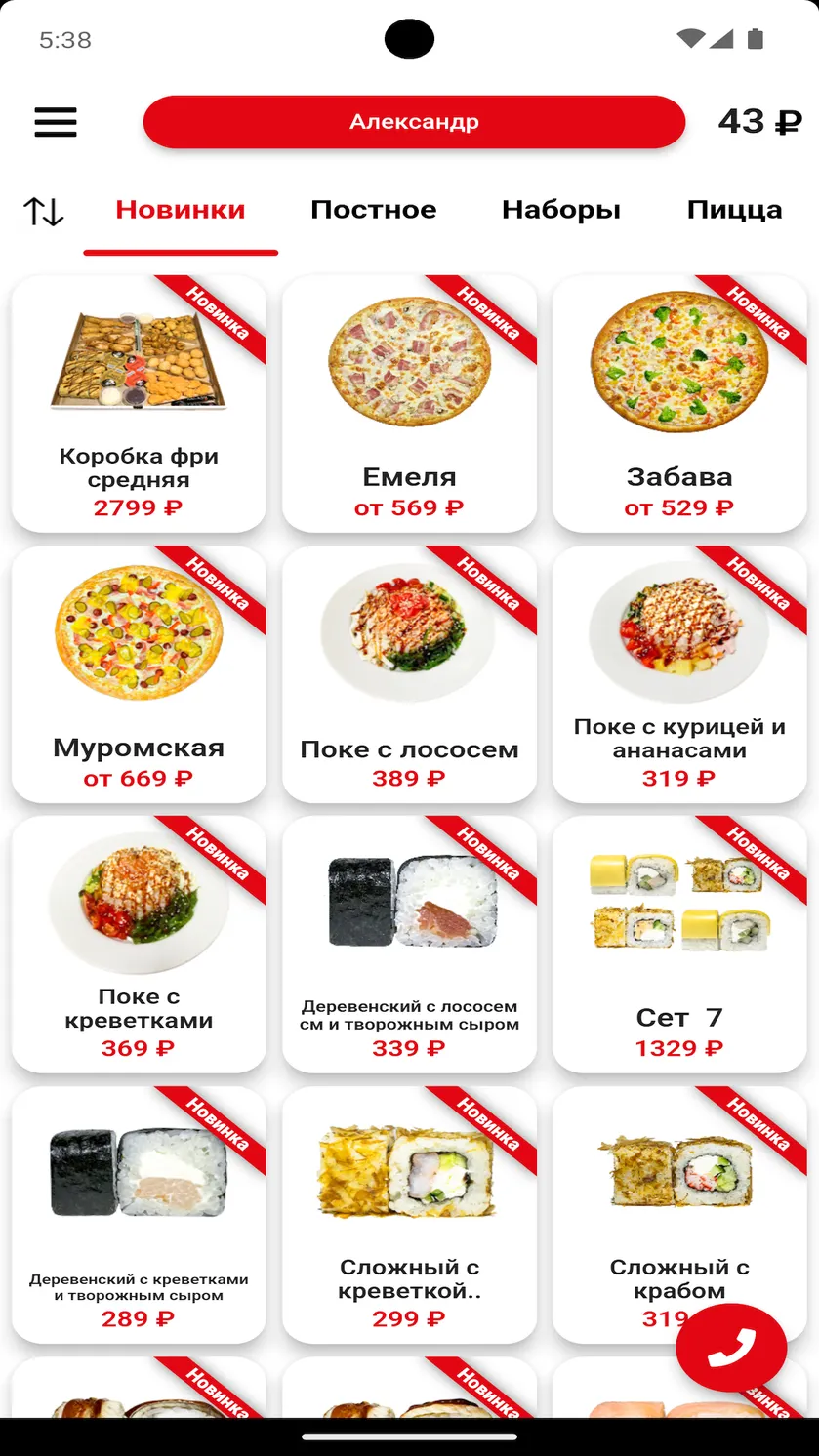Open the Забава pizza card
819x1456 pixels.
pyautogui.click(x=679, y=403)
